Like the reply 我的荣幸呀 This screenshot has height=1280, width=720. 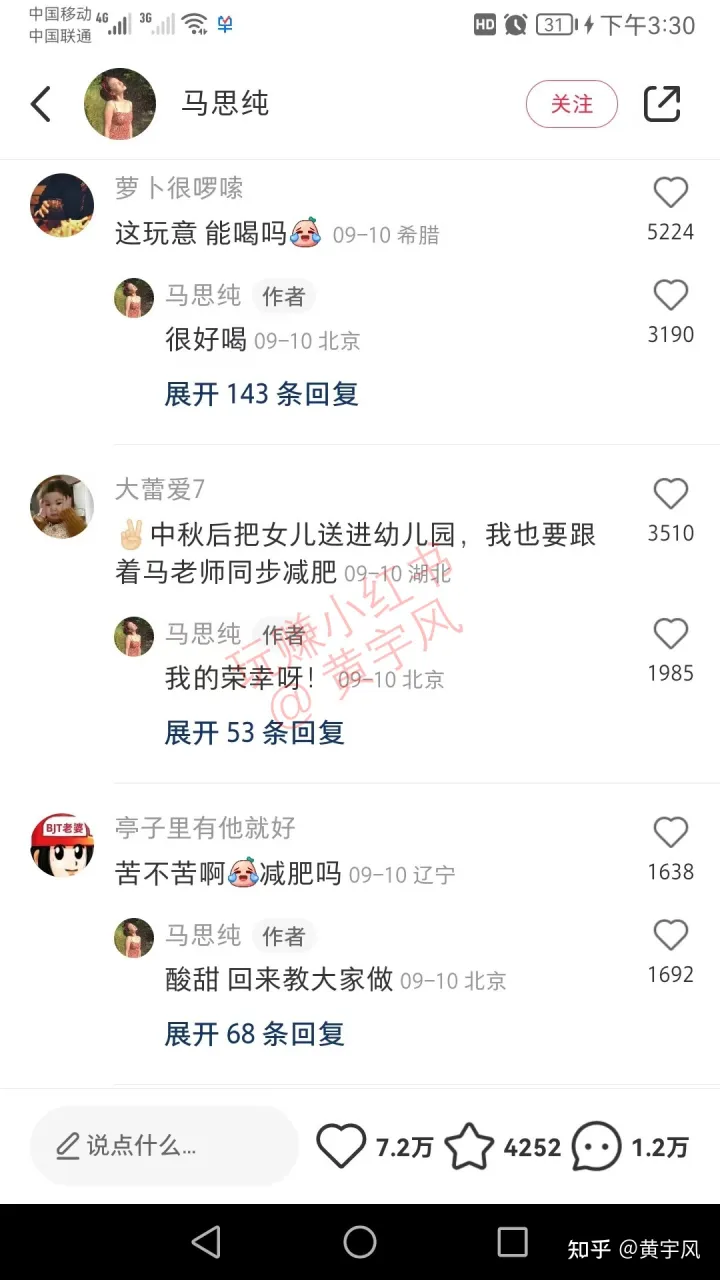tap(670, 634)
